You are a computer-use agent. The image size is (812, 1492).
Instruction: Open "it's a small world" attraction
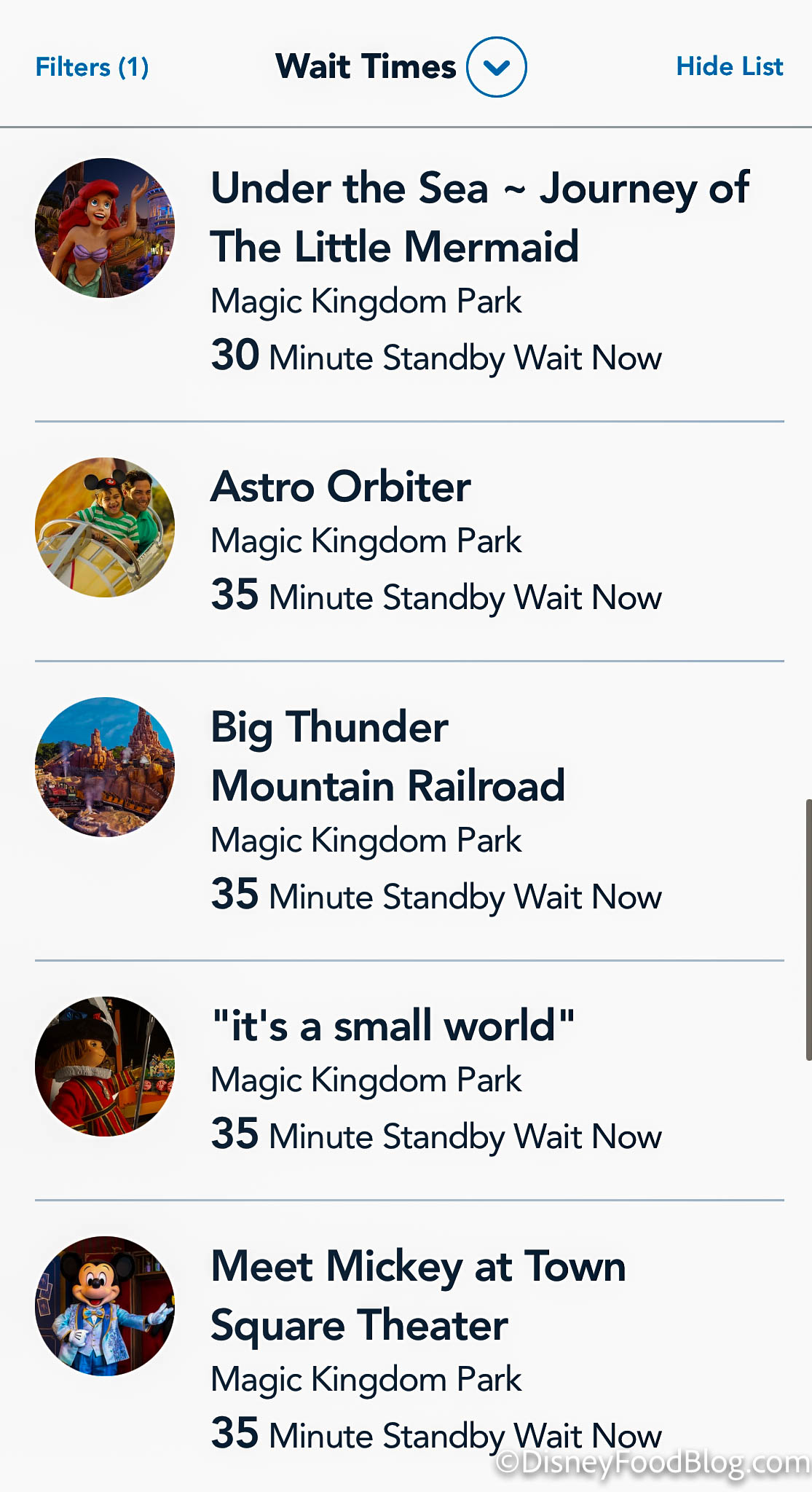(x=393, y=1026)
